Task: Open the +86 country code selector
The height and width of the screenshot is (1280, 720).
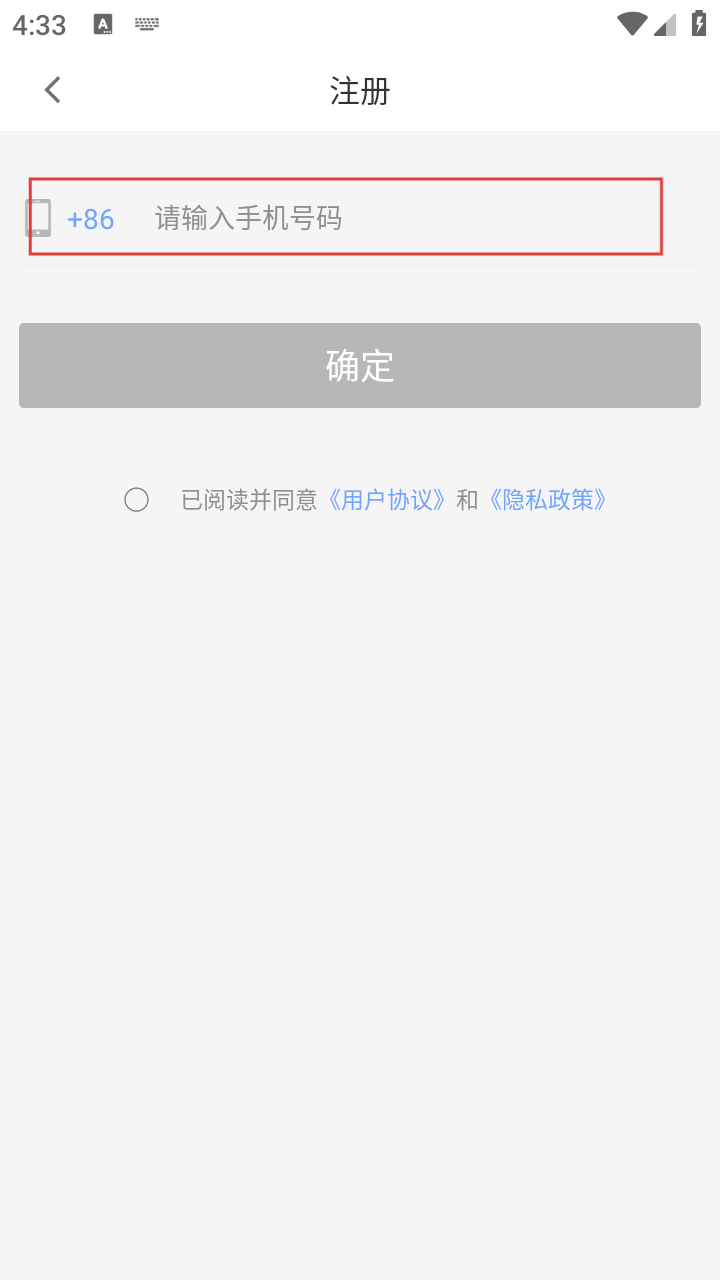Action: 90,219
